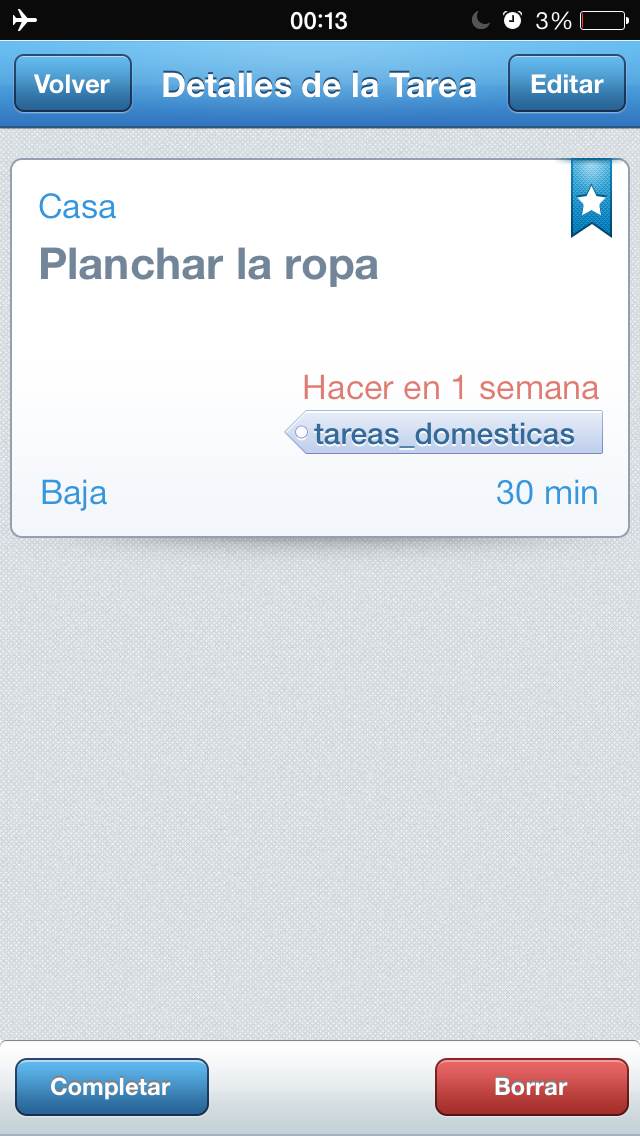Delete the task with Borrar

(x=531, y=1087)
